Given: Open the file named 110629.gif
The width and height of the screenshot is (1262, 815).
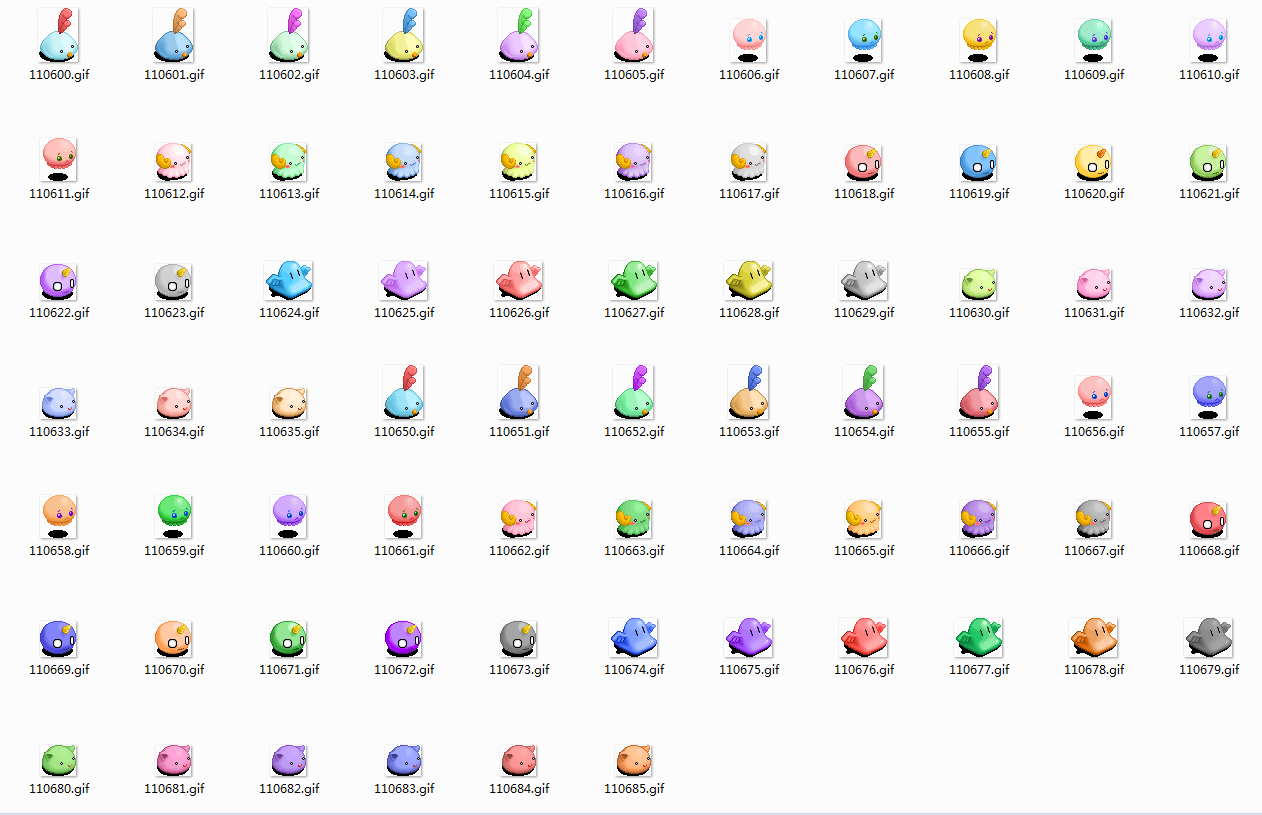Looking at the screenshot, I should pos(864,281).
